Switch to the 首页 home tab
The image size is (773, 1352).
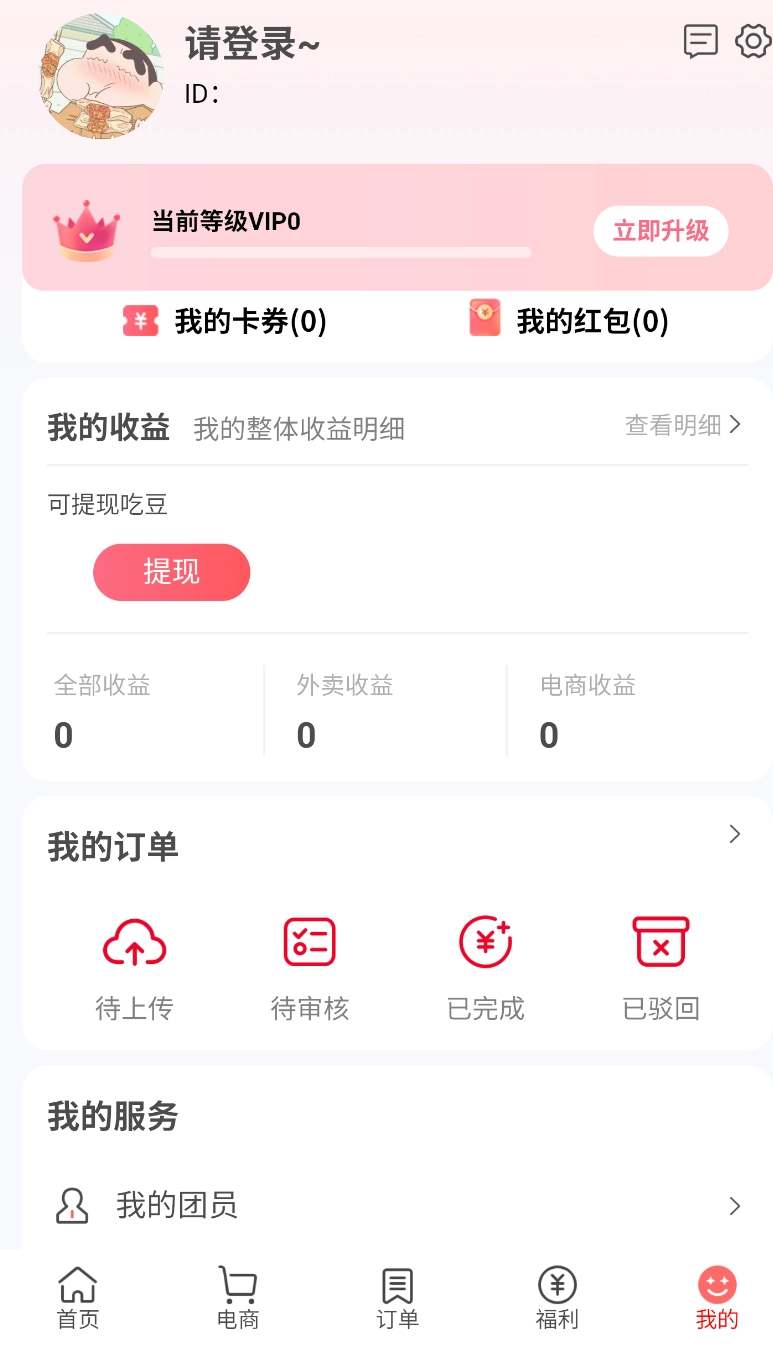click(77, 1297)
